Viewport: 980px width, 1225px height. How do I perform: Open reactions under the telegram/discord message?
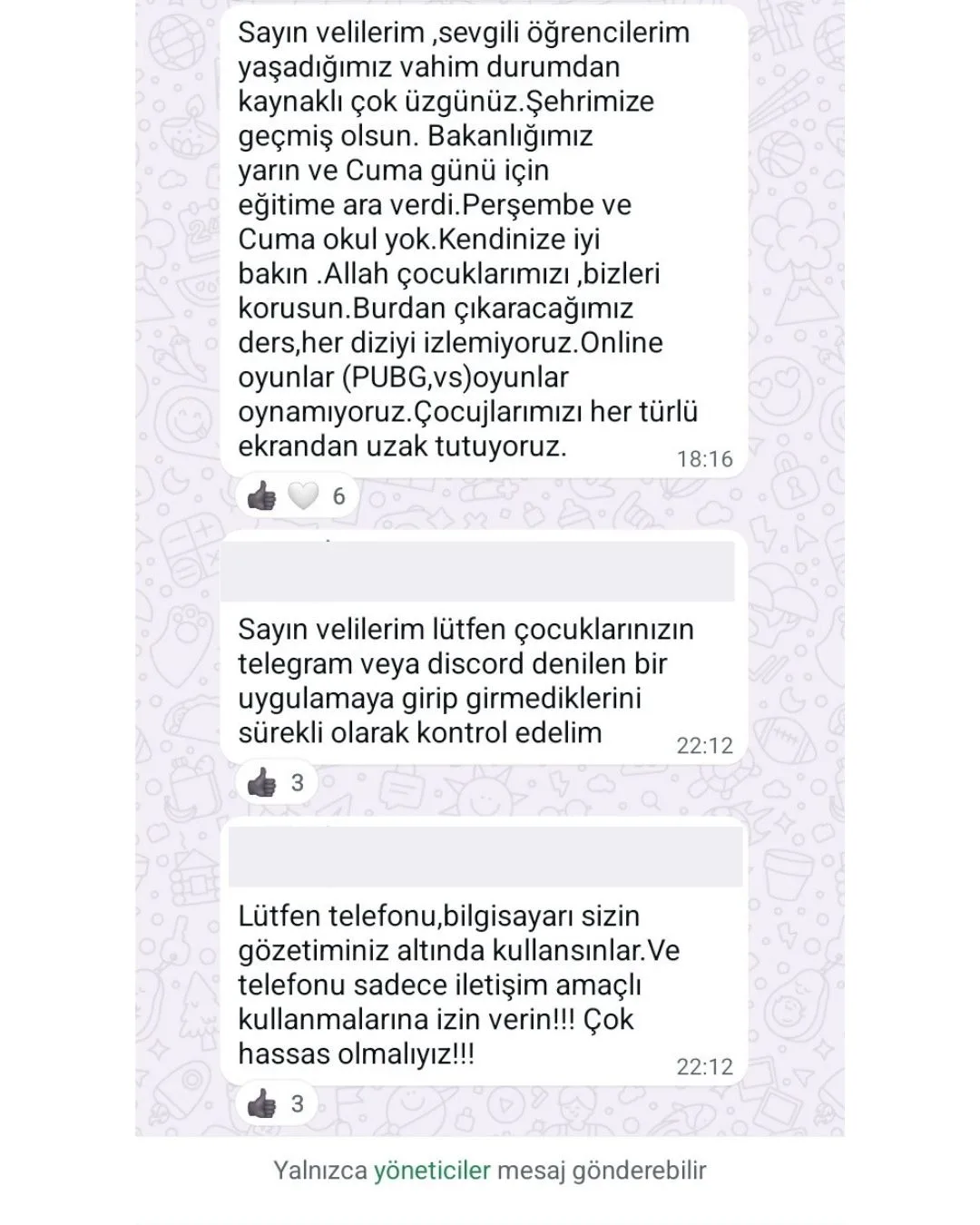click(277, 782)
